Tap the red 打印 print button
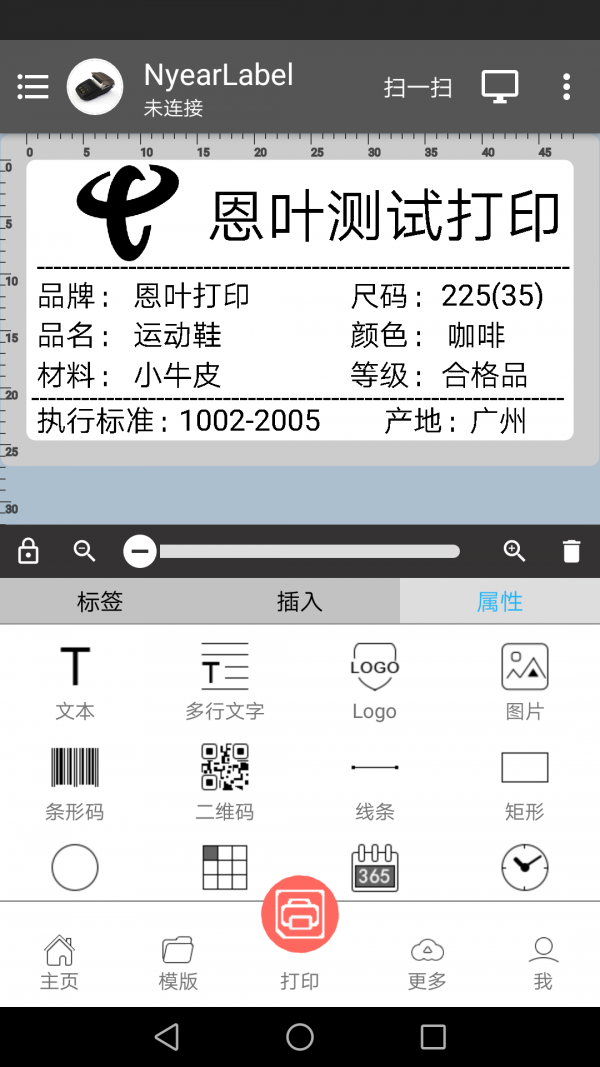The height and width of the screenshot is (1067, 600). 300,914
